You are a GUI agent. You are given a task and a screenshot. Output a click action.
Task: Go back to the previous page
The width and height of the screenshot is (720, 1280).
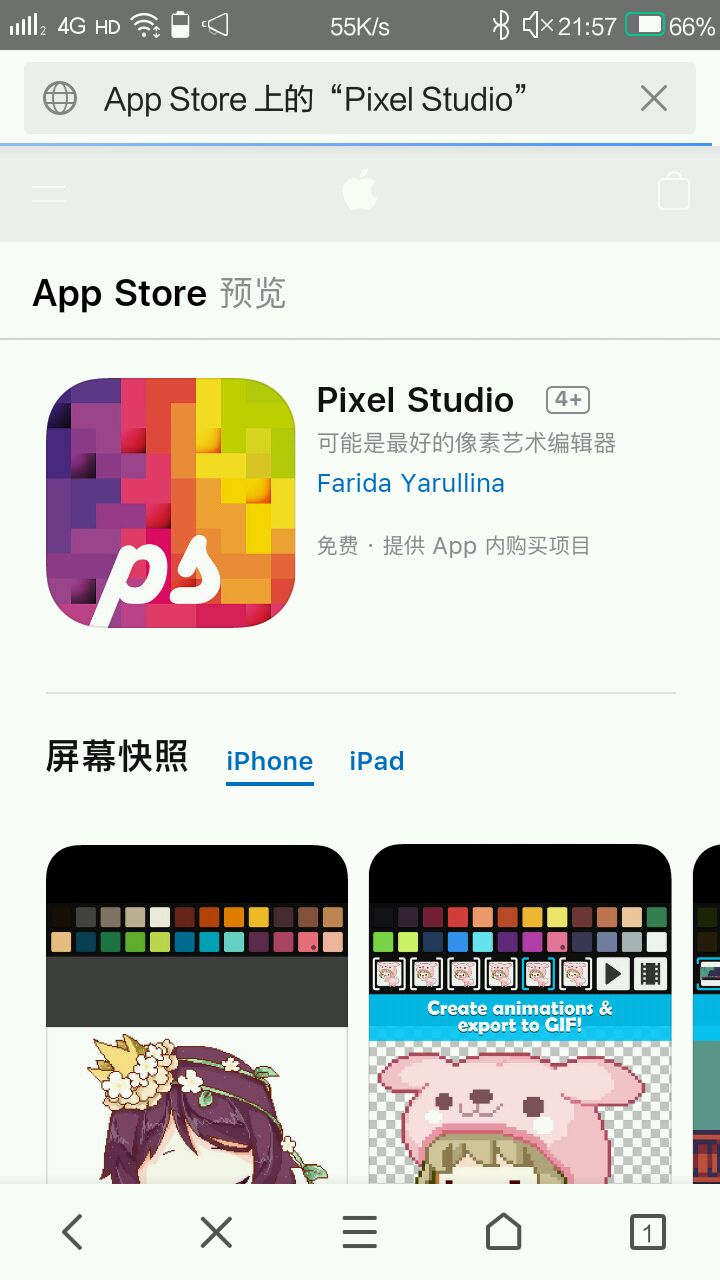72,1232
